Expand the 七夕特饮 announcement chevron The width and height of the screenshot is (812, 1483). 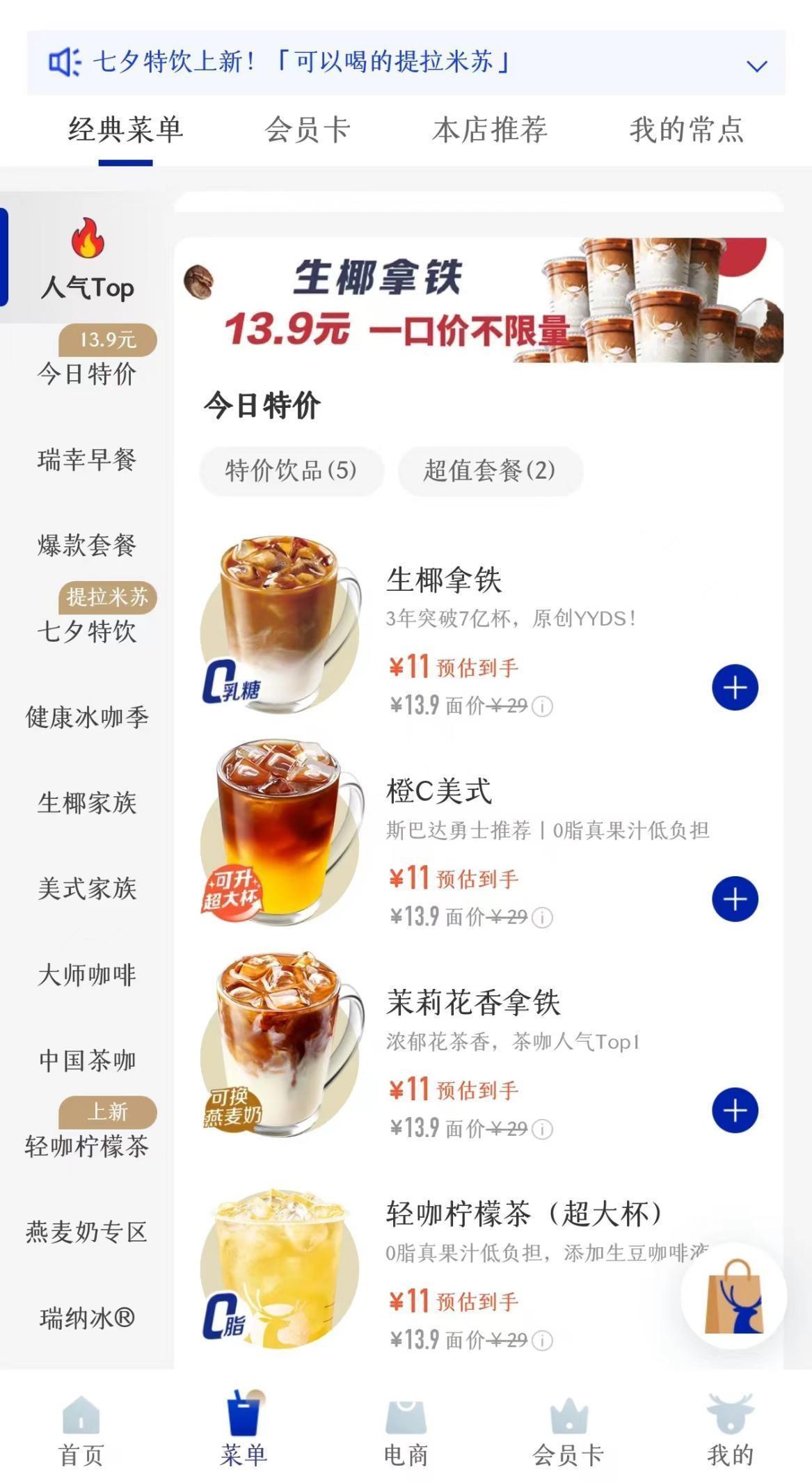756,66
